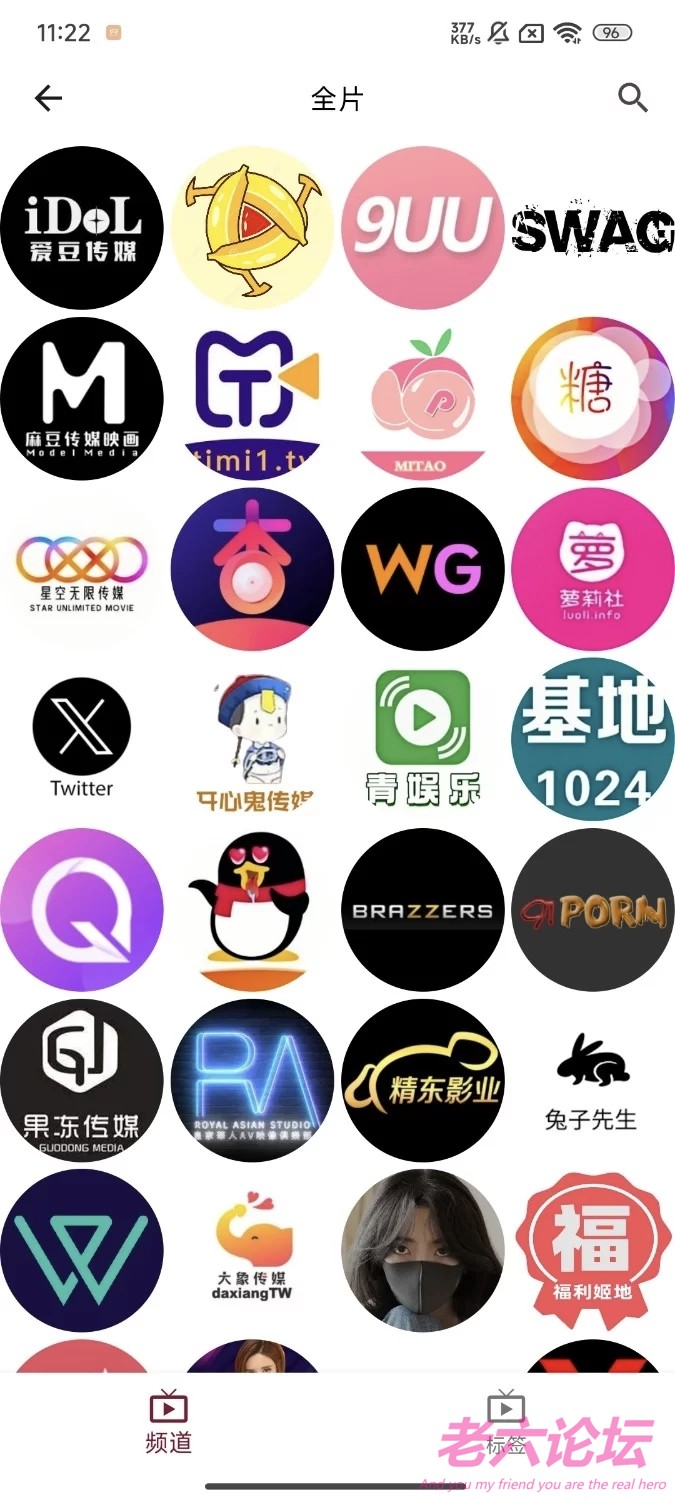Open the Twitter channel tile

82,740
